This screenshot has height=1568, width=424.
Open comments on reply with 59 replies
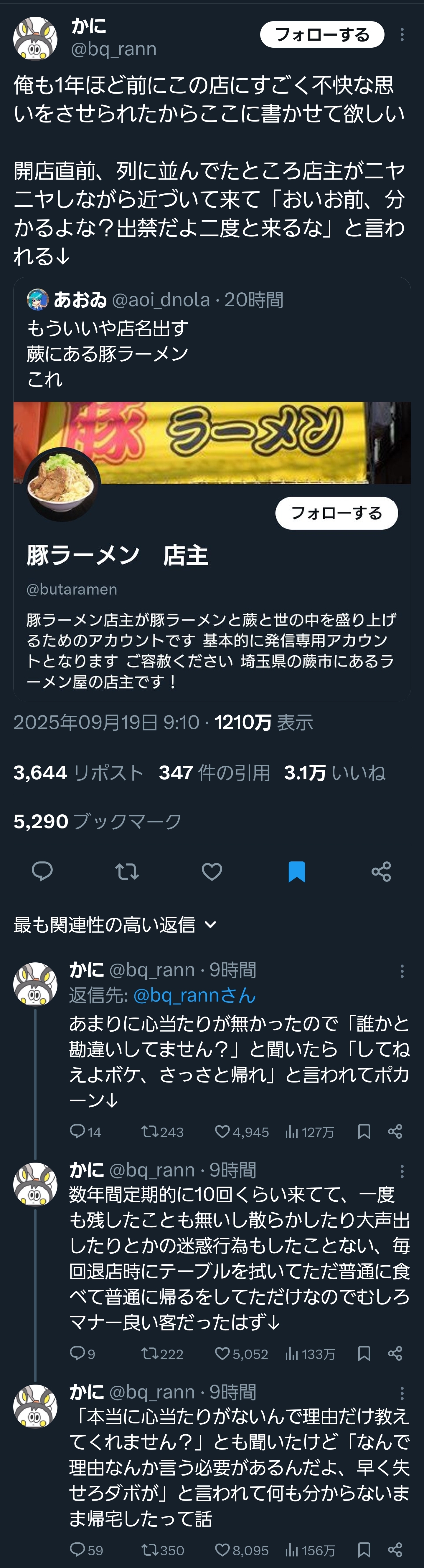(78, 1549)
